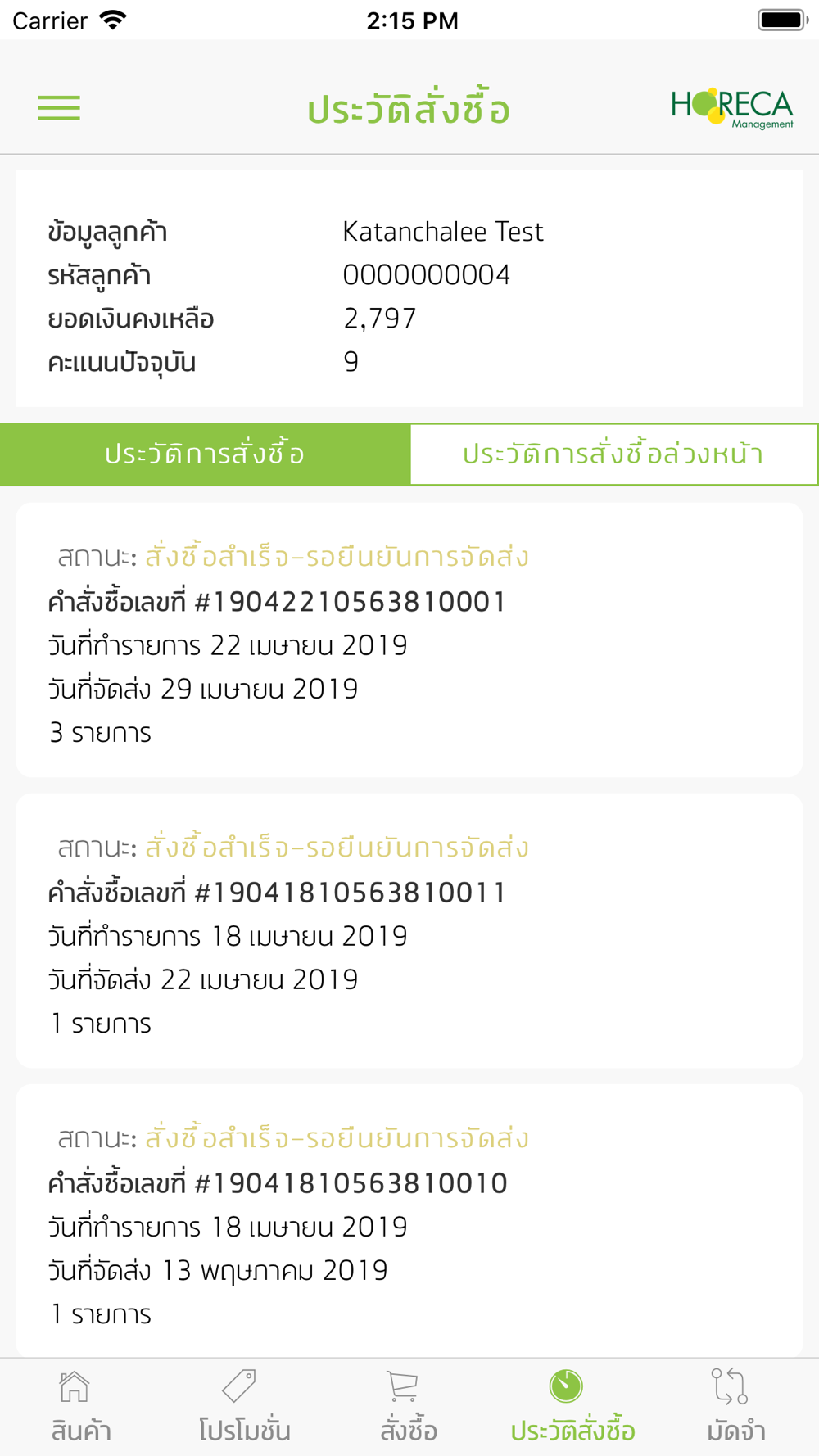The width and height of the screenshot is (819, 1456).
Task: Open the โปรโมชั่น tab
Action: point(245,1406)
